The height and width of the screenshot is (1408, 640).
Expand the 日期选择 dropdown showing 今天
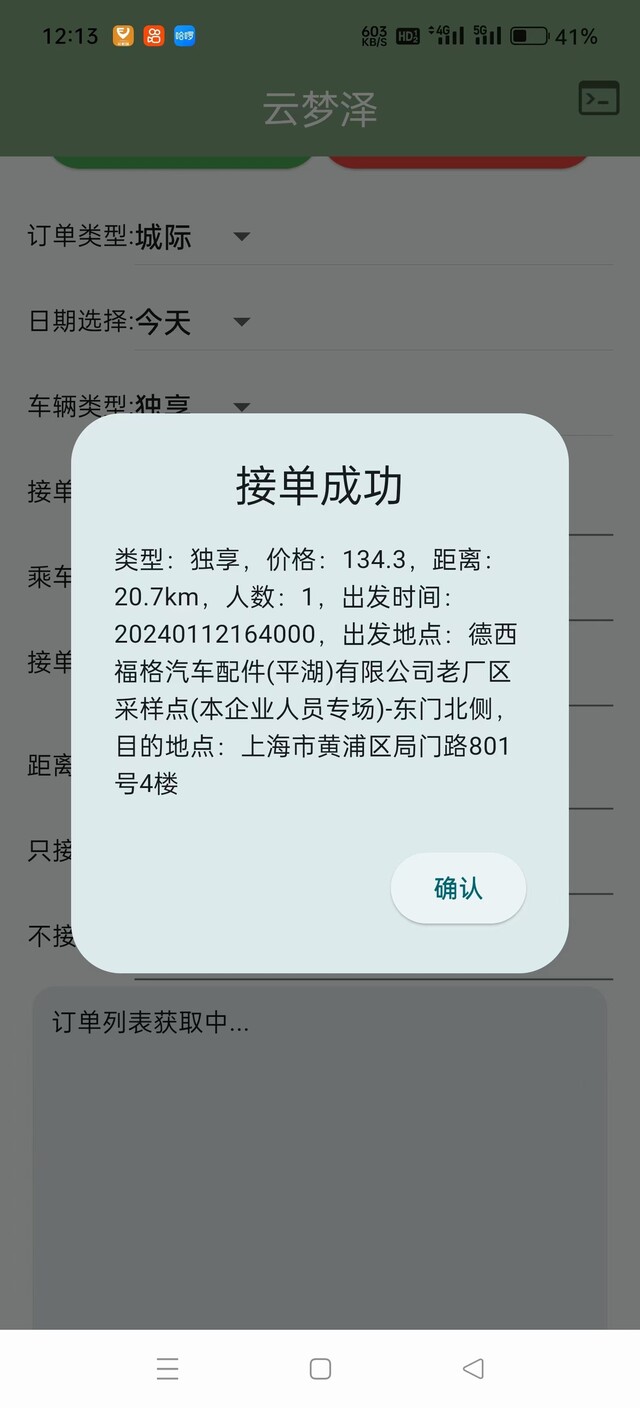pos(195,322)
